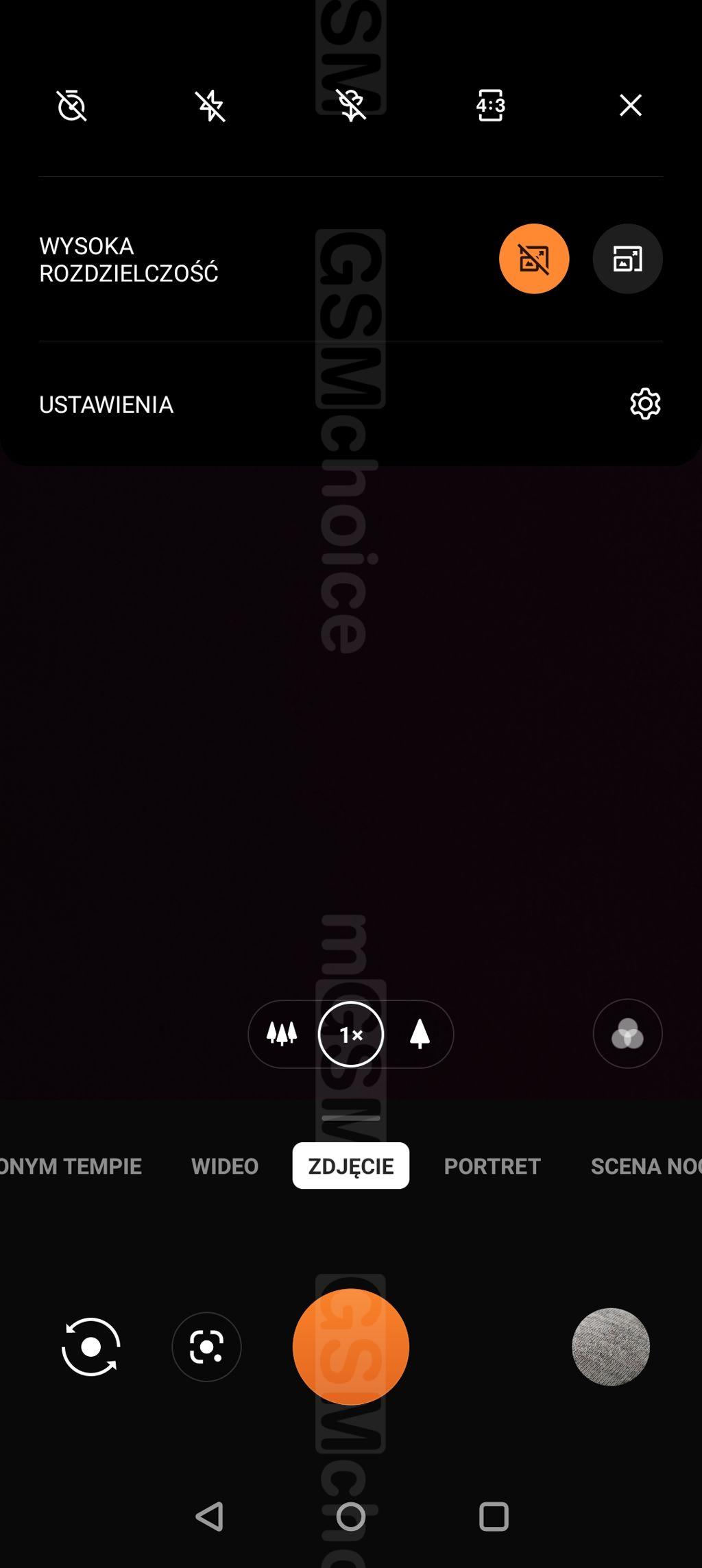702x1568 pixels.
Task: Turn on the camera flash
Action: [211, 106]
